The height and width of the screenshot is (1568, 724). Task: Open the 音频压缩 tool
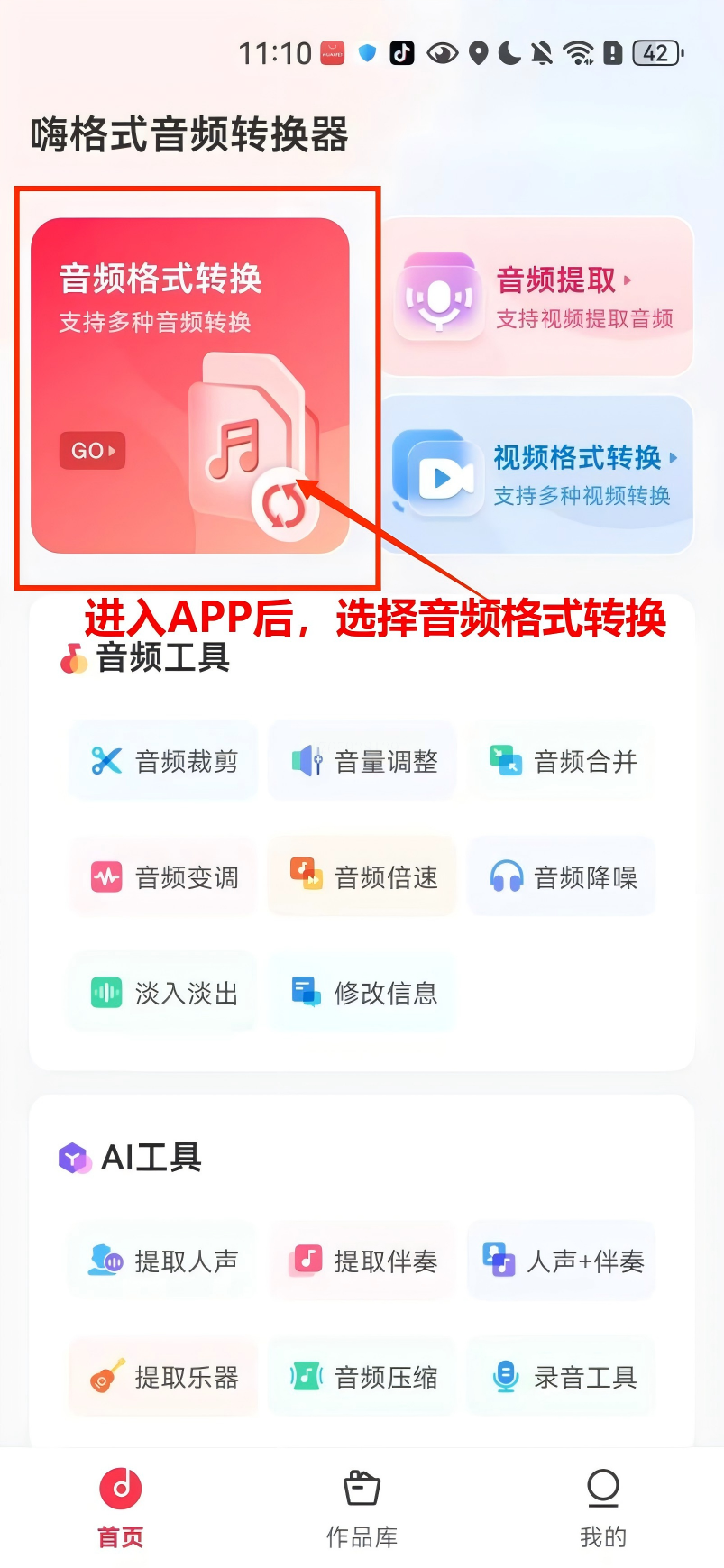point(363,1377)
